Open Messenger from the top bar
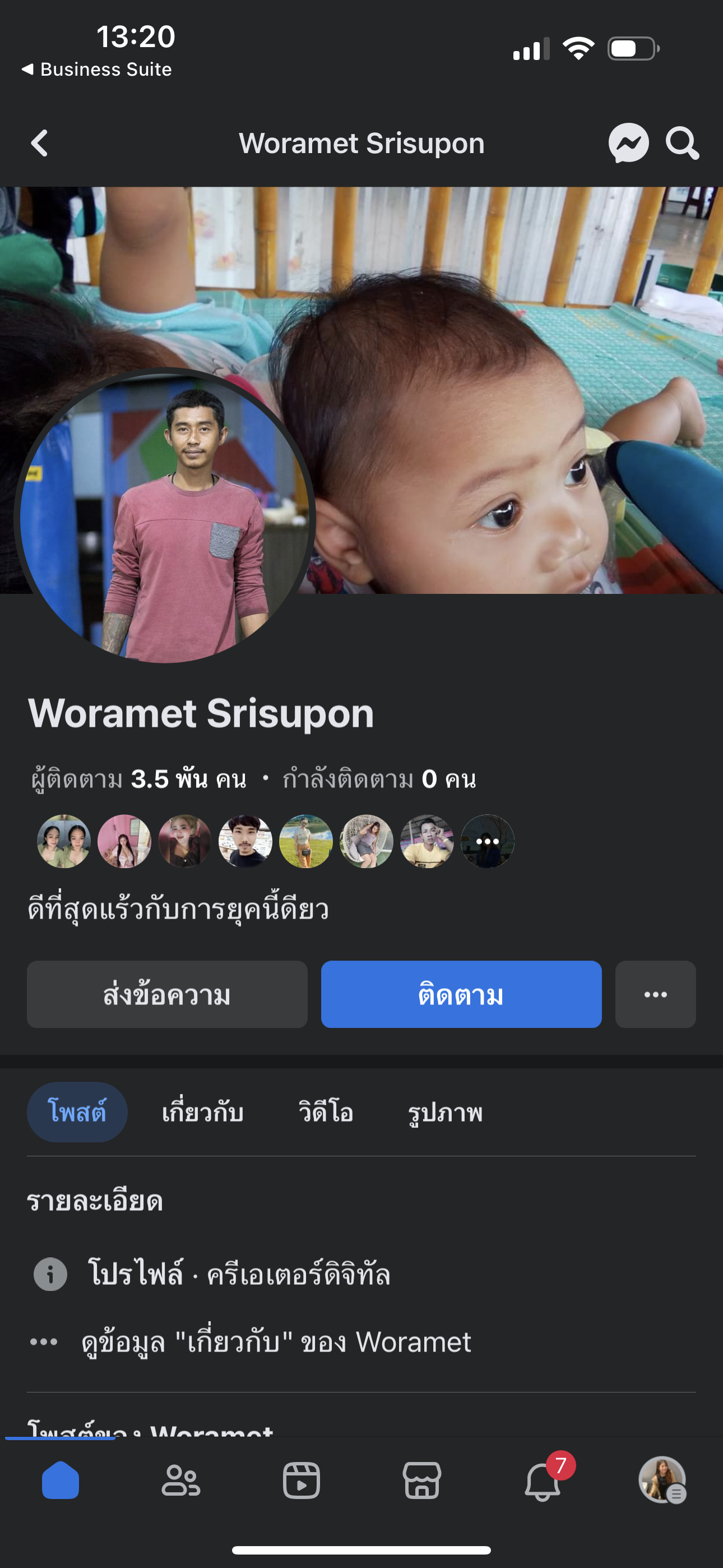This screenshot has height=1568, width=723. click(x=628, y=144)
